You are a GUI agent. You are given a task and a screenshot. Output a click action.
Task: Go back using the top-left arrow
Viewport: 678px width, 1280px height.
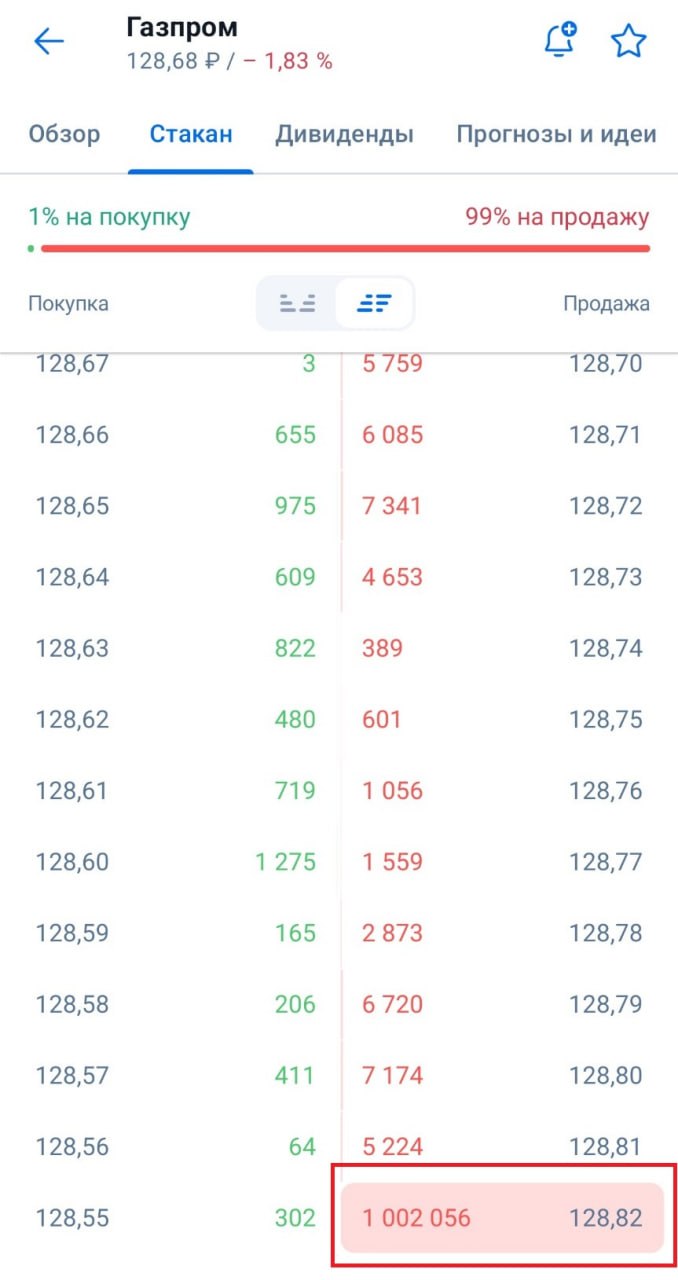48,41
